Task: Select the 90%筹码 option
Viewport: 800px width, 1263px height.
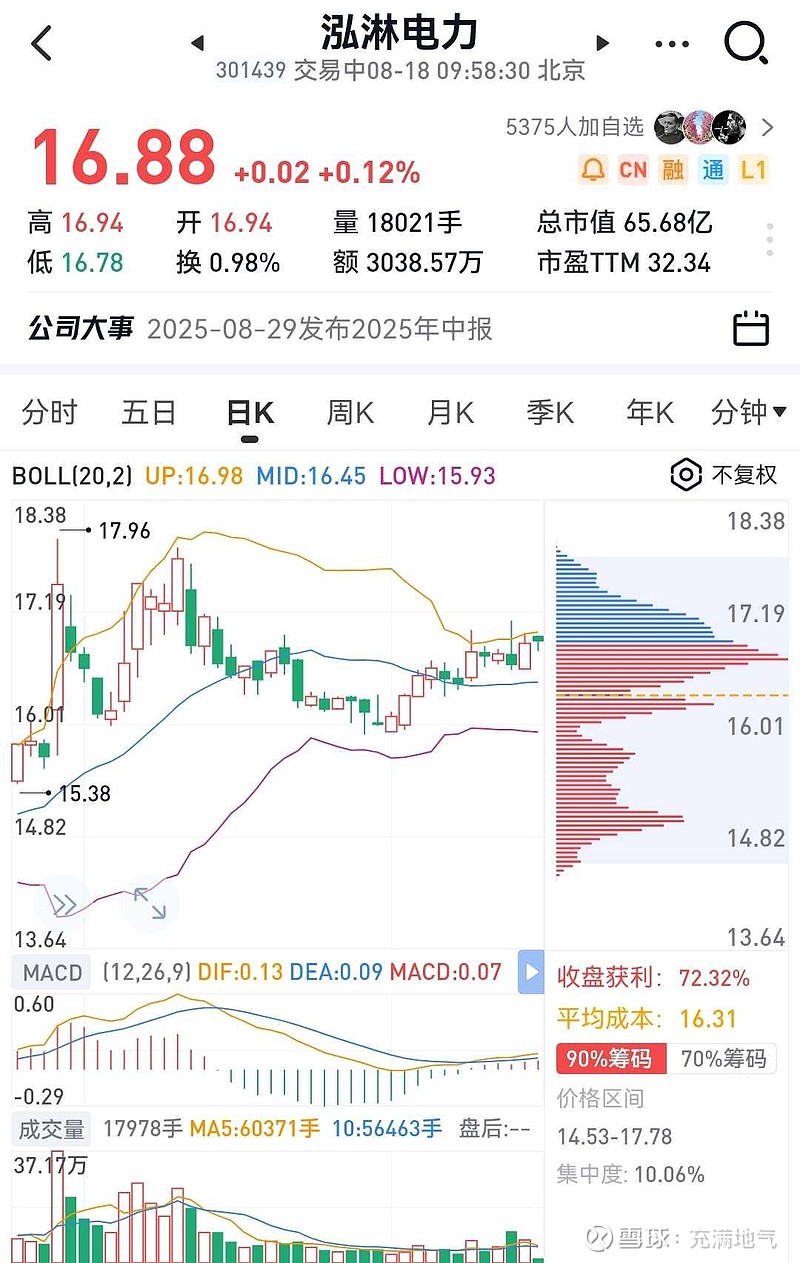Action: click(610, 1059)
